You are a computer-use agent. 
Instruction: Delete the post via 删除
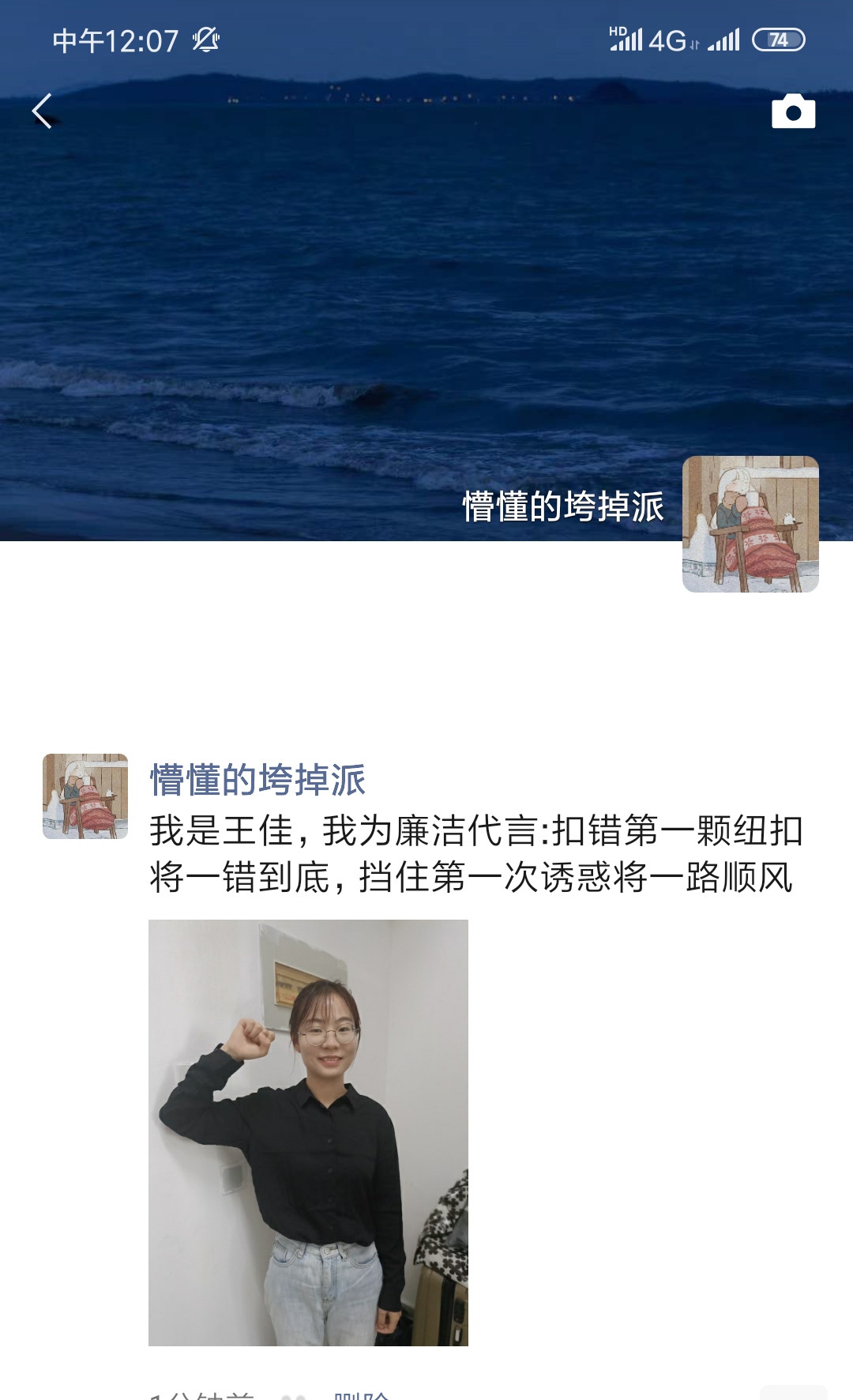click(362, 1394)
